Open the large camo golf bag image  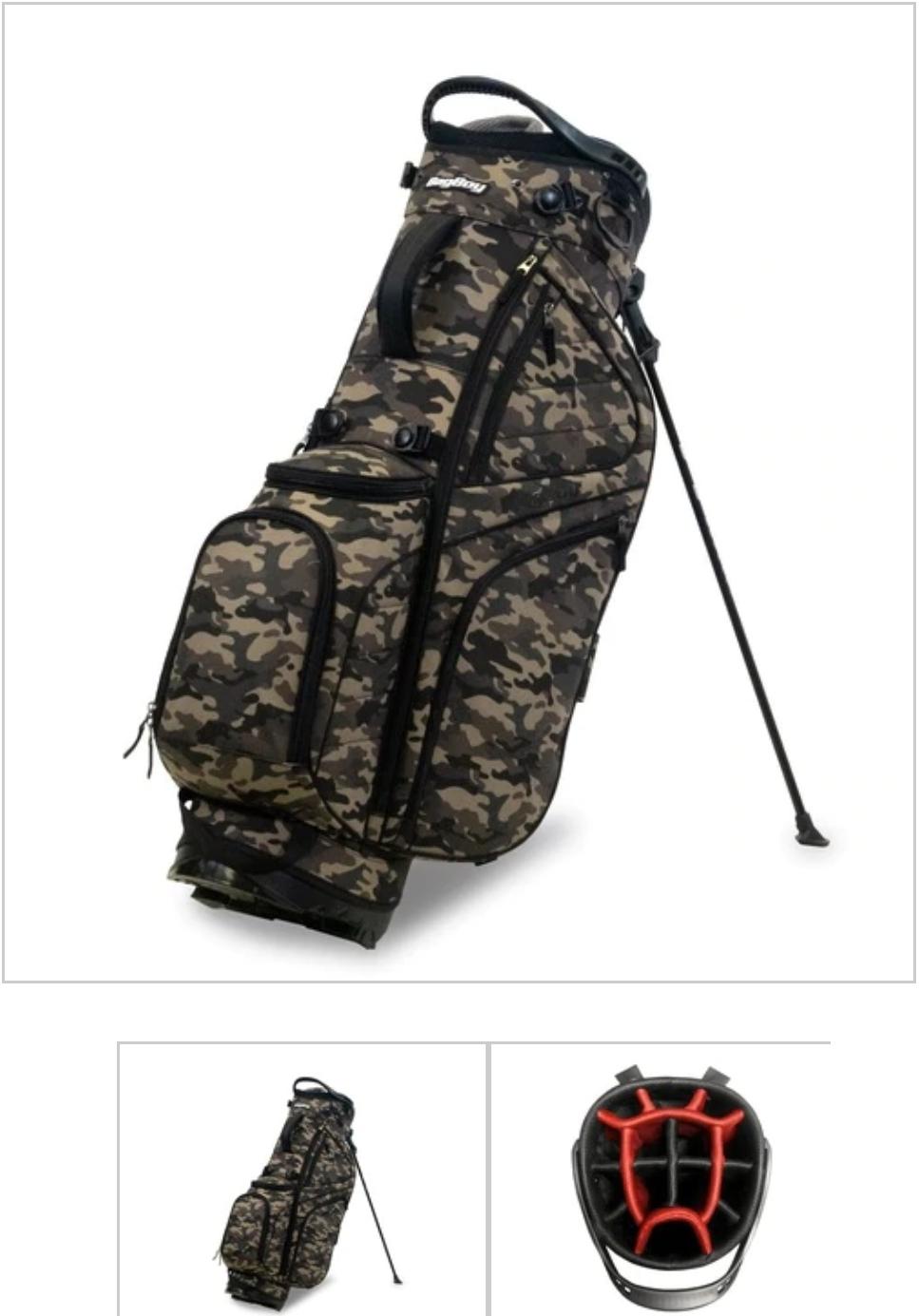[459, 494]
